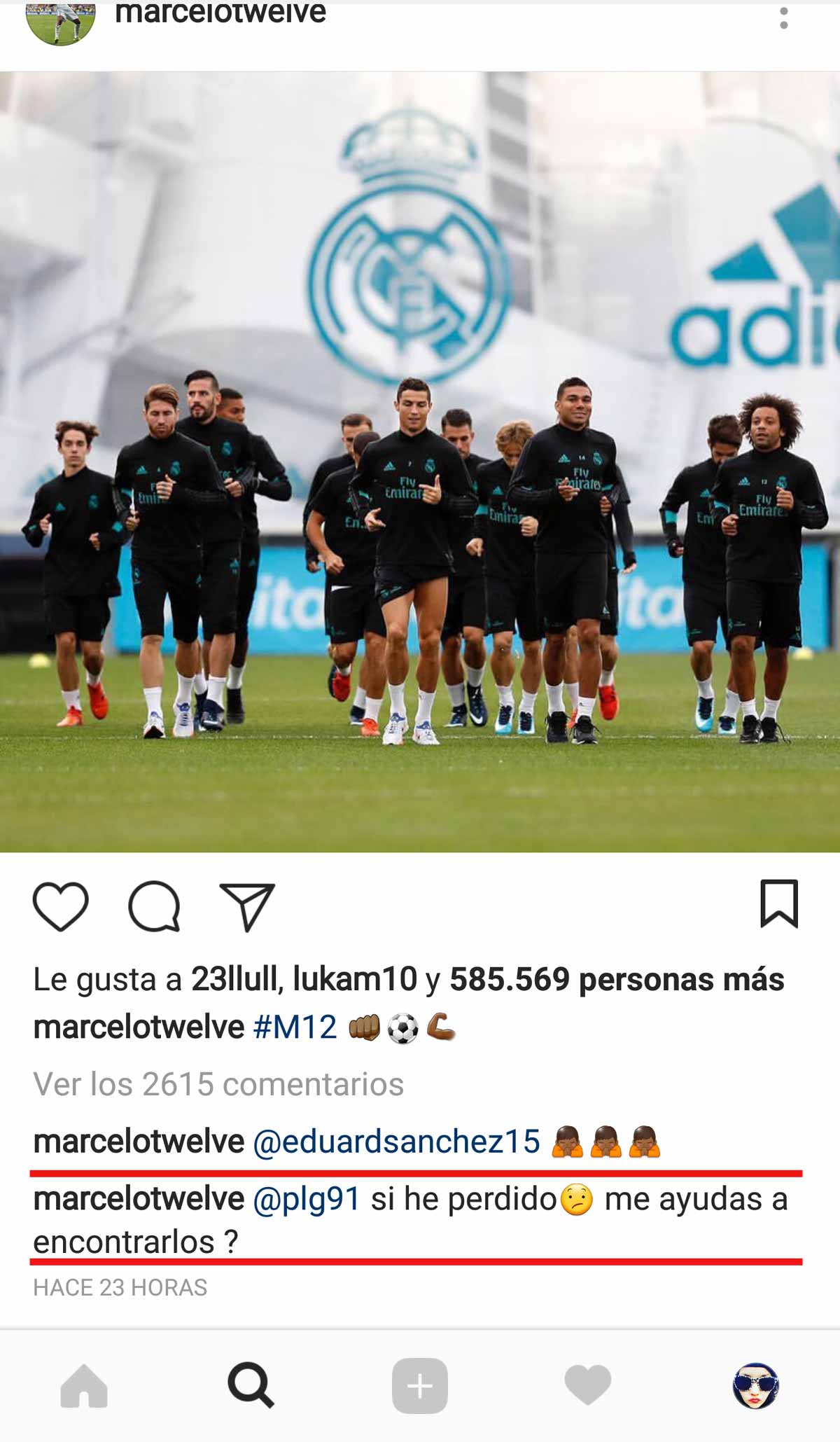Open the 23llull profile from likes
Image resolution: width=840 pixels, height=1442 pixels.
pyautogui.click(x=235, y=979)
